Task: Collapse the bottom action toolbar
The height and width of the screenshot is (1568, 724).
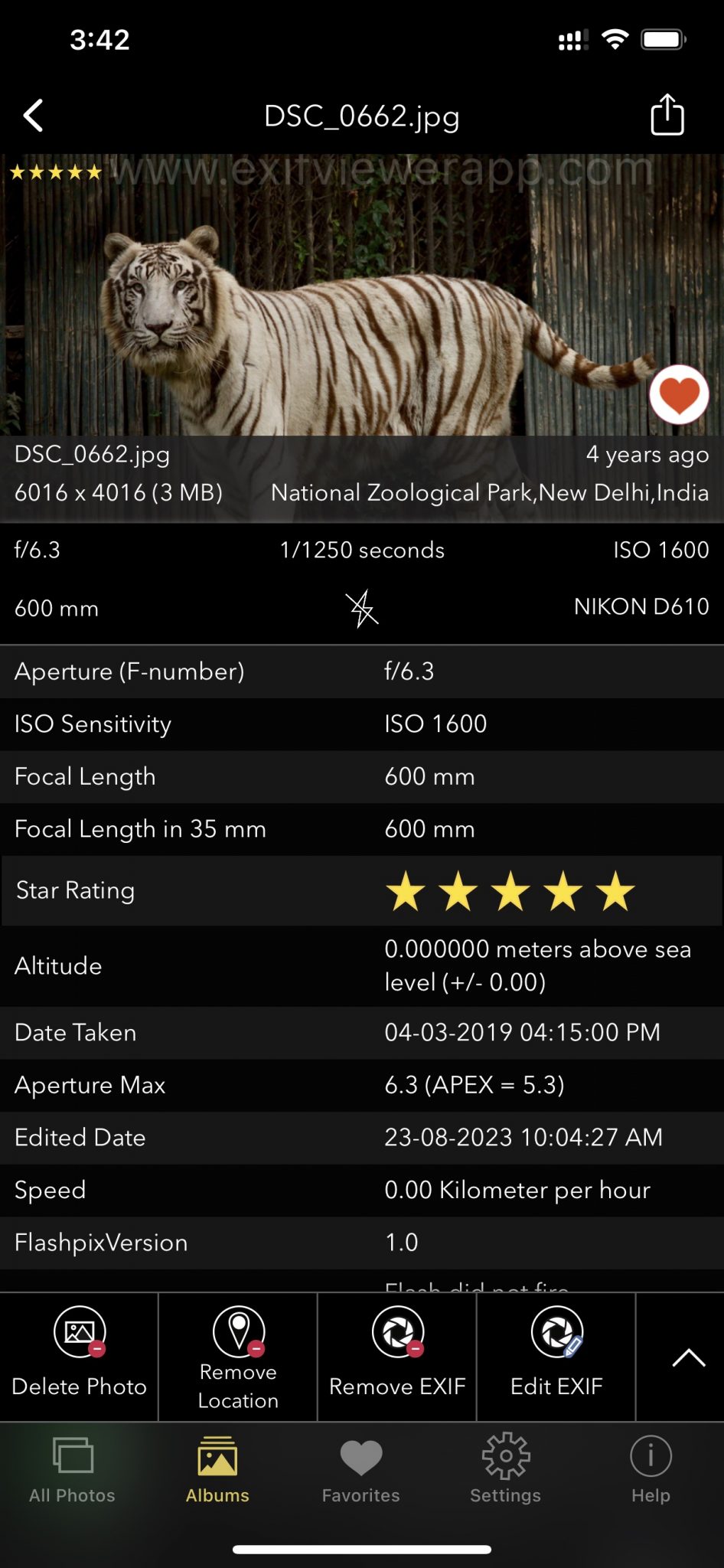Action: [687, 1355]
